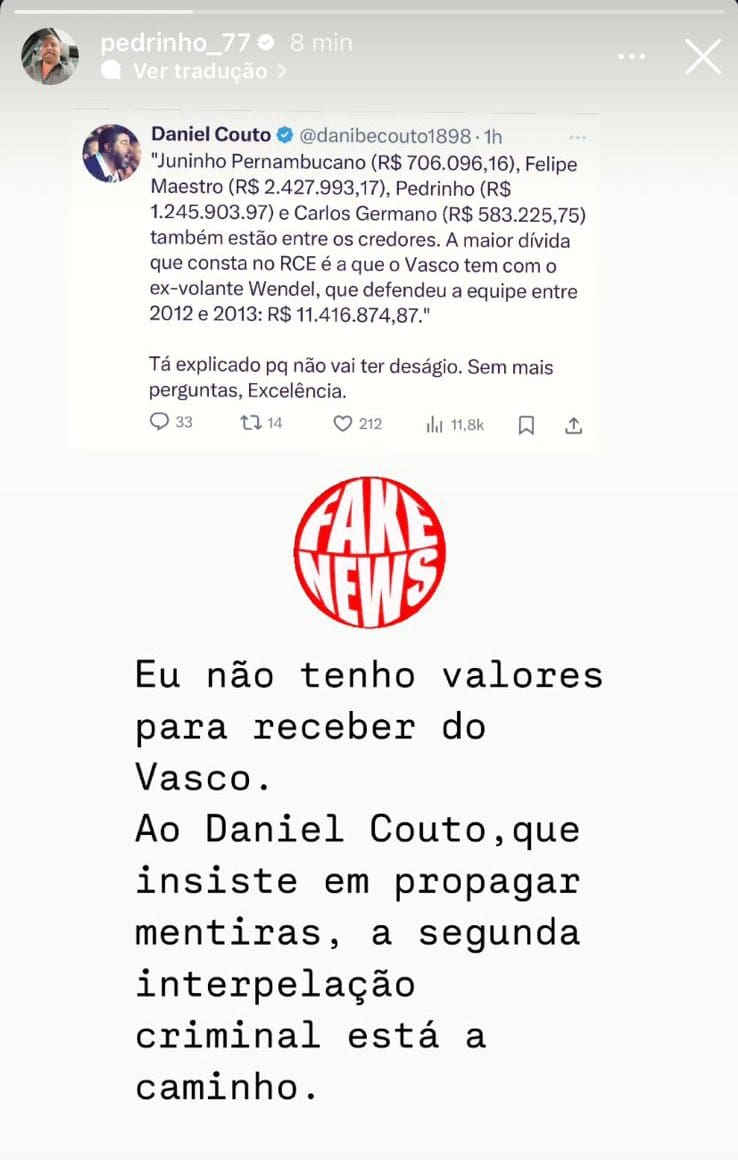Image resolution: width=738 pixels, height=1160 pixels.
Task: Open pedrinho_77's profile picture
Action: (50, 56)
